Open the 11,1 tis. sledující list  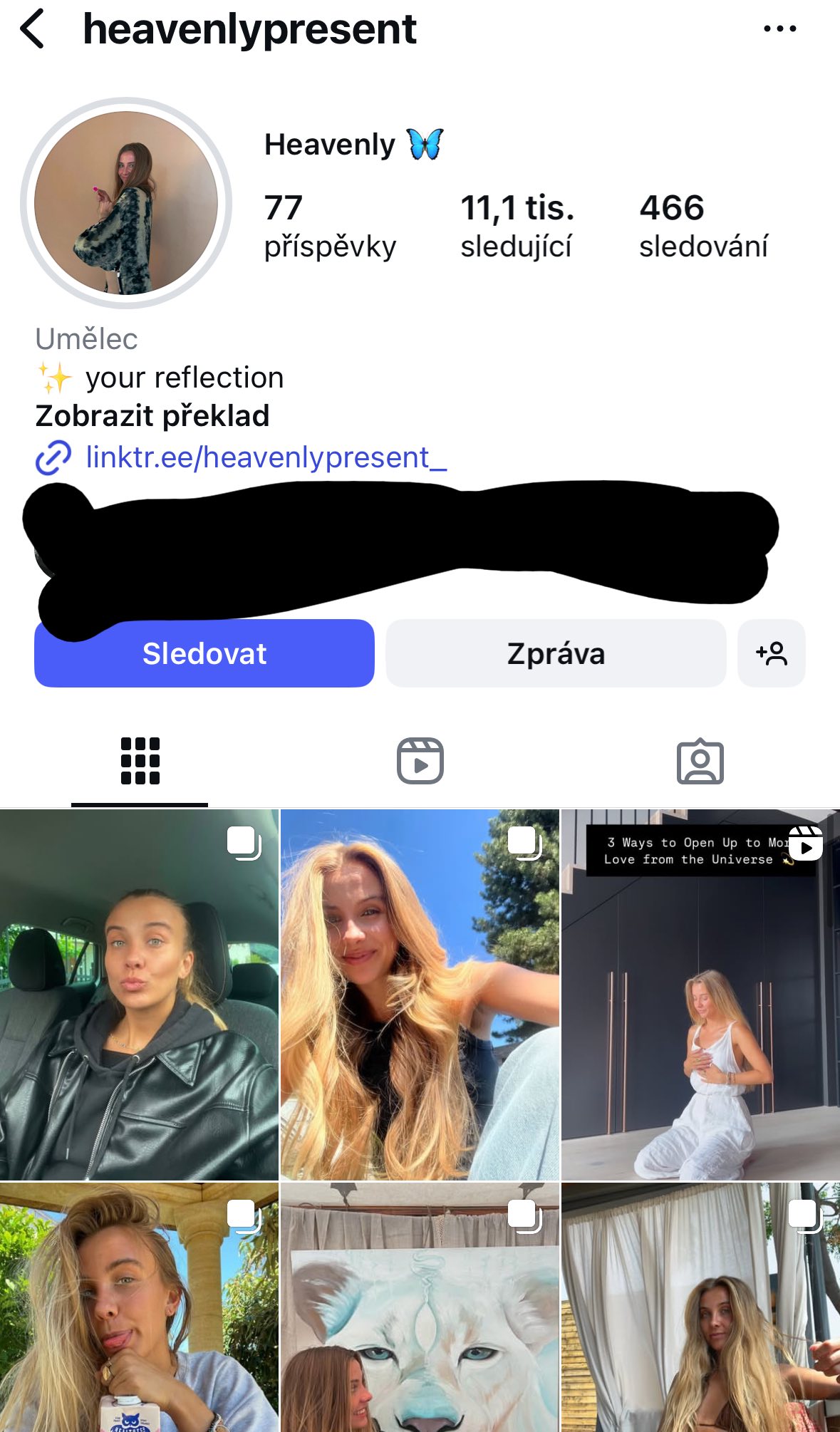[x=517, y=226]
